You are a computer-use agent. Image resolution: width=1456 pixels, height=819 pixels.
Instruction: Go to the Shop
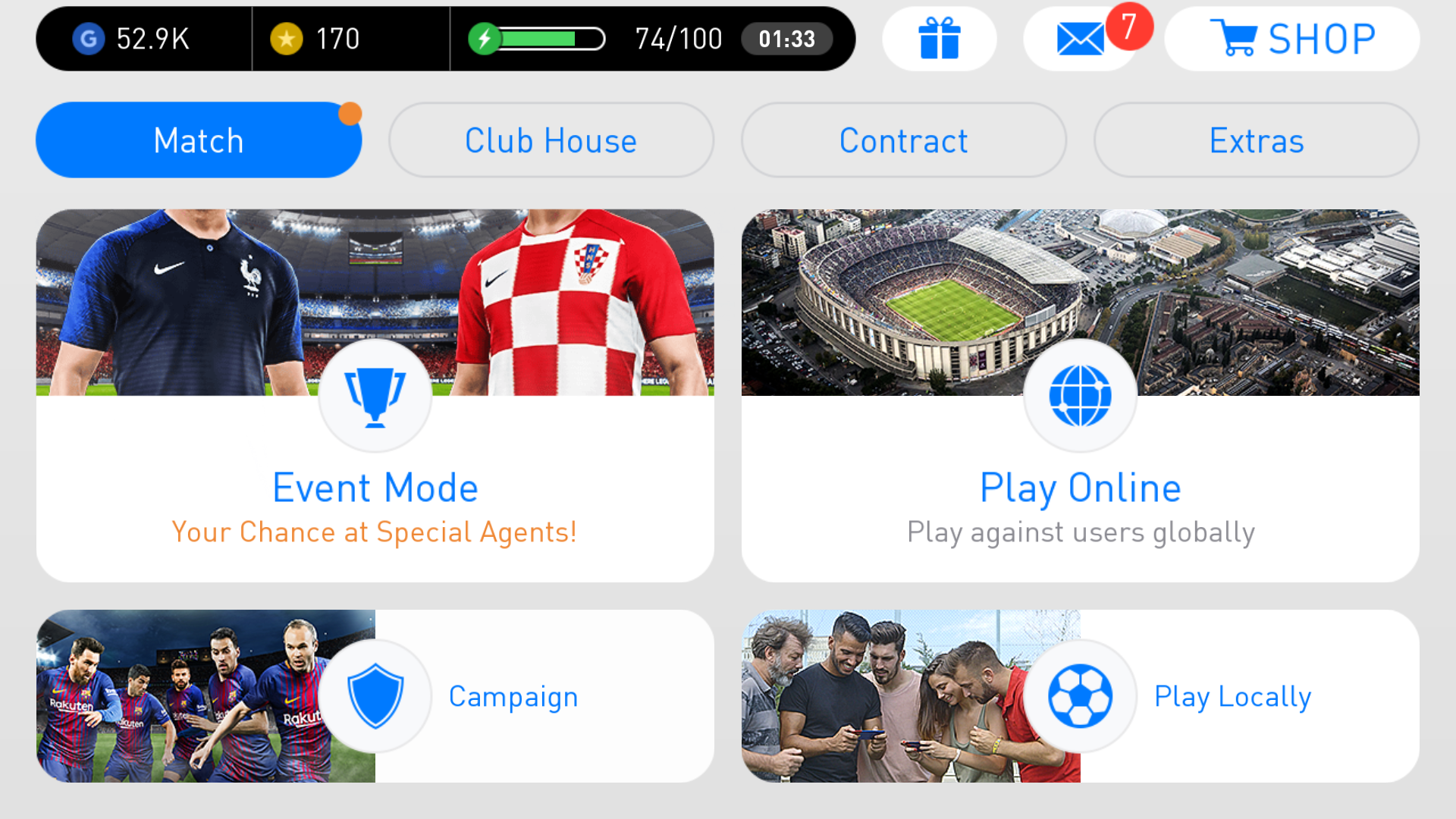1291,39
